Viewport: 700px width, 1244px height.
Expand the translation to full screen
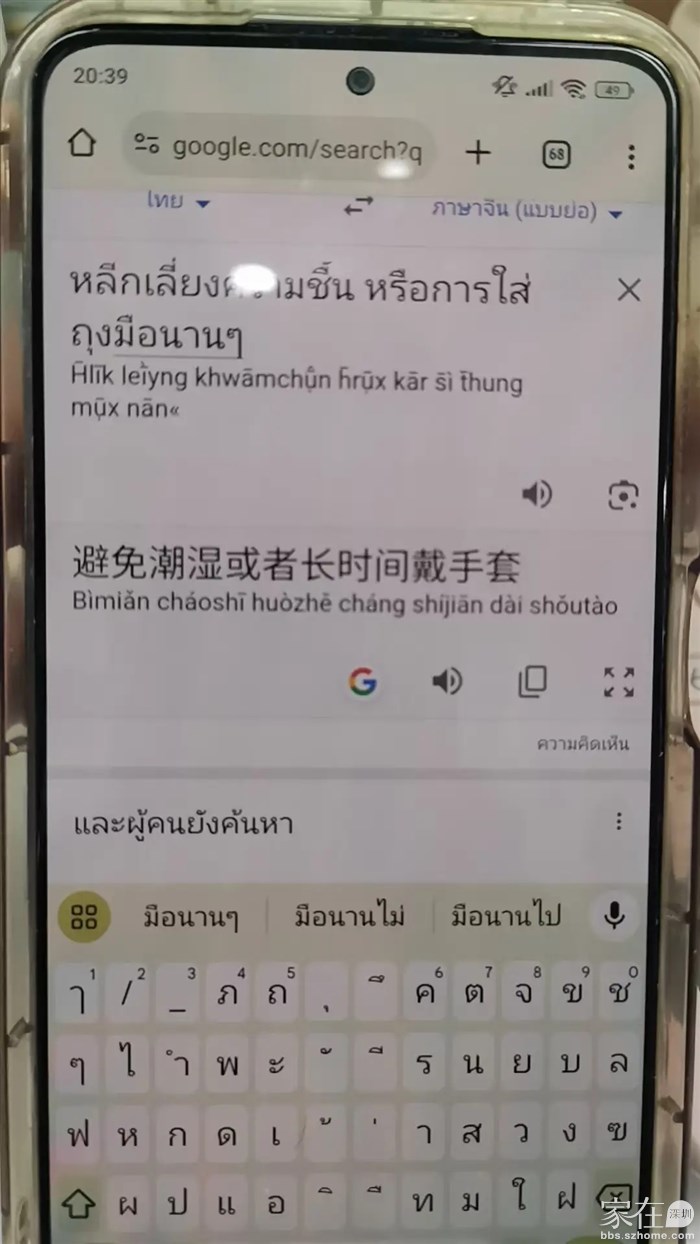pyautogui.click(x=619, y=682)
